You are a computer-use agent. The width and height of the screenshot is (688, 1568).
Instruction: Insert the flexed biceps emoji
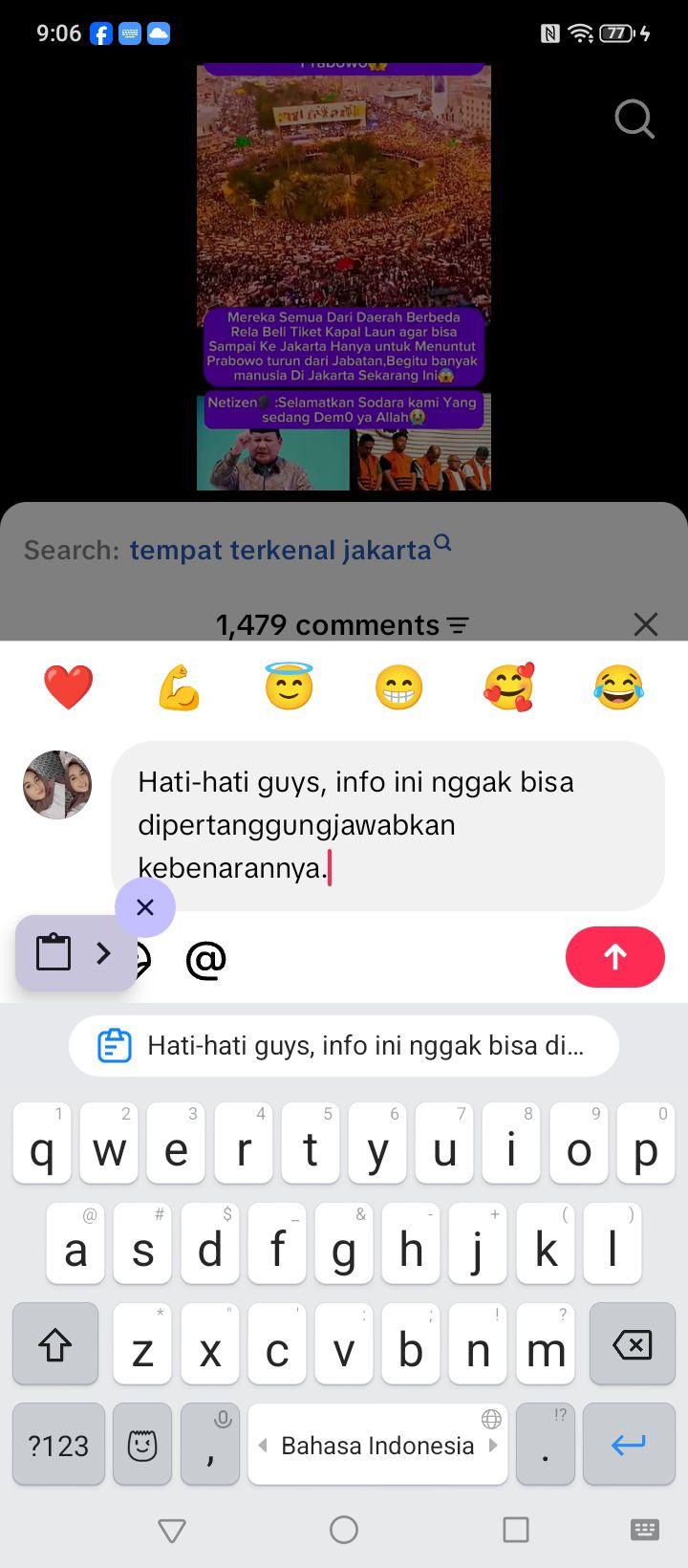pyautogui.click(x=179, y=686)
